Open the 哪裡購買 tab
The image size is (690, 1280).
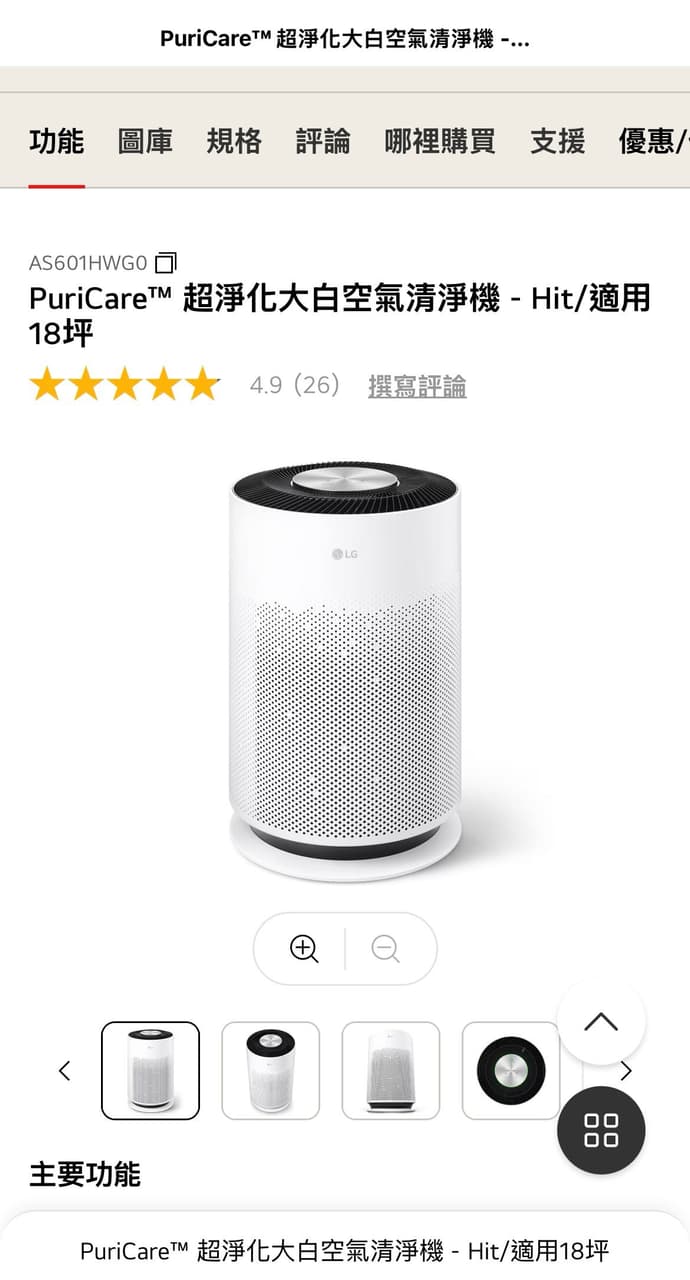[440, 142]
